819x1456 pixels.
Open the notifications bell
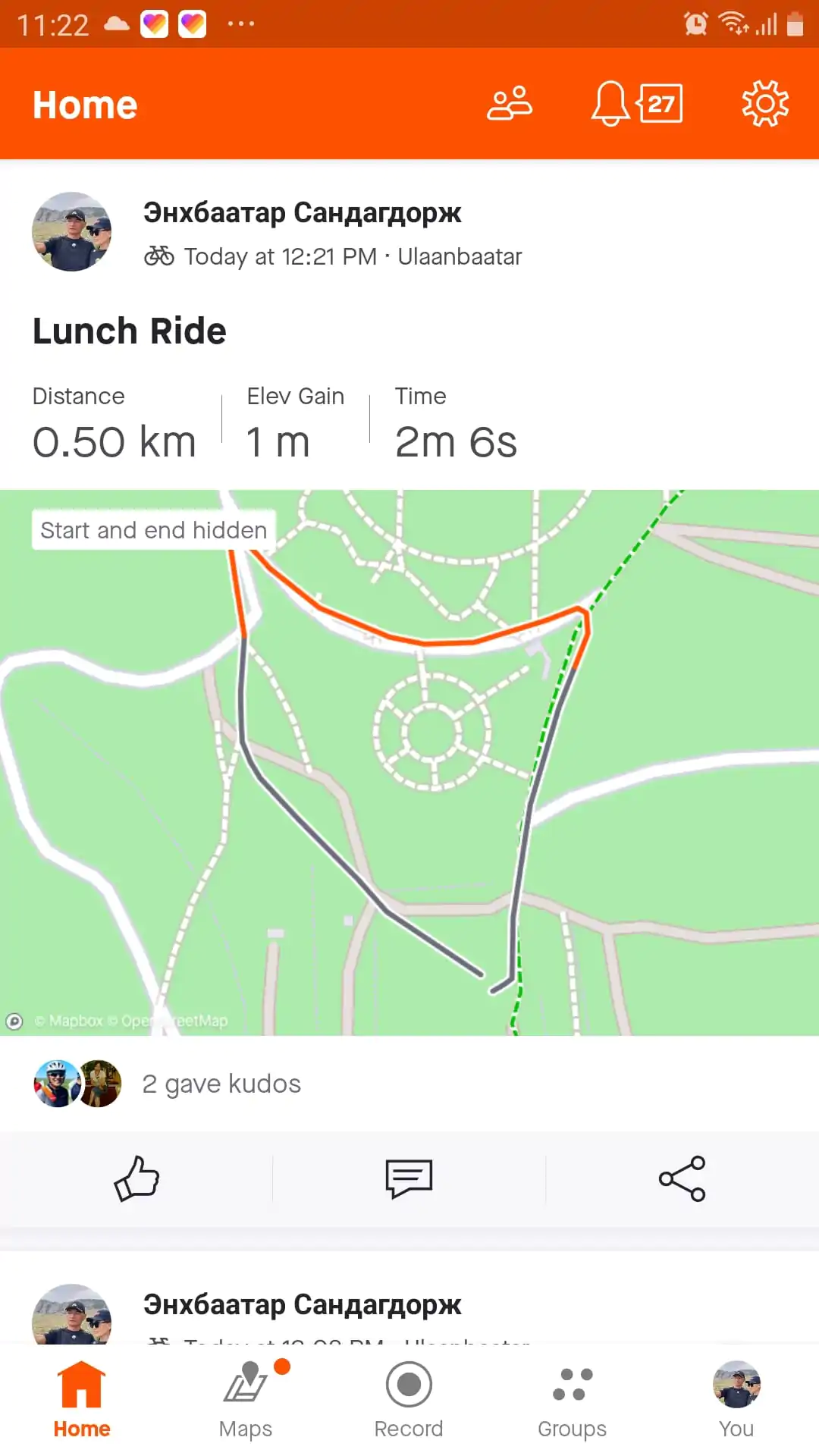tap(611, 104)
